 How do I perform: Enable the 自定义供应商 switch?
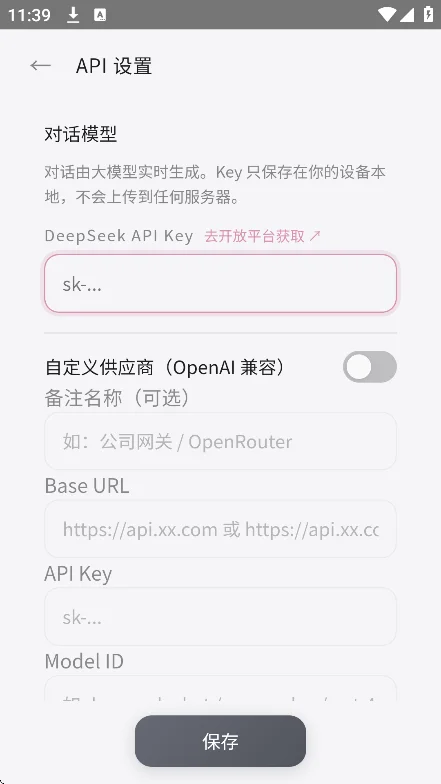pyautogui.click(x=370, y=367)
